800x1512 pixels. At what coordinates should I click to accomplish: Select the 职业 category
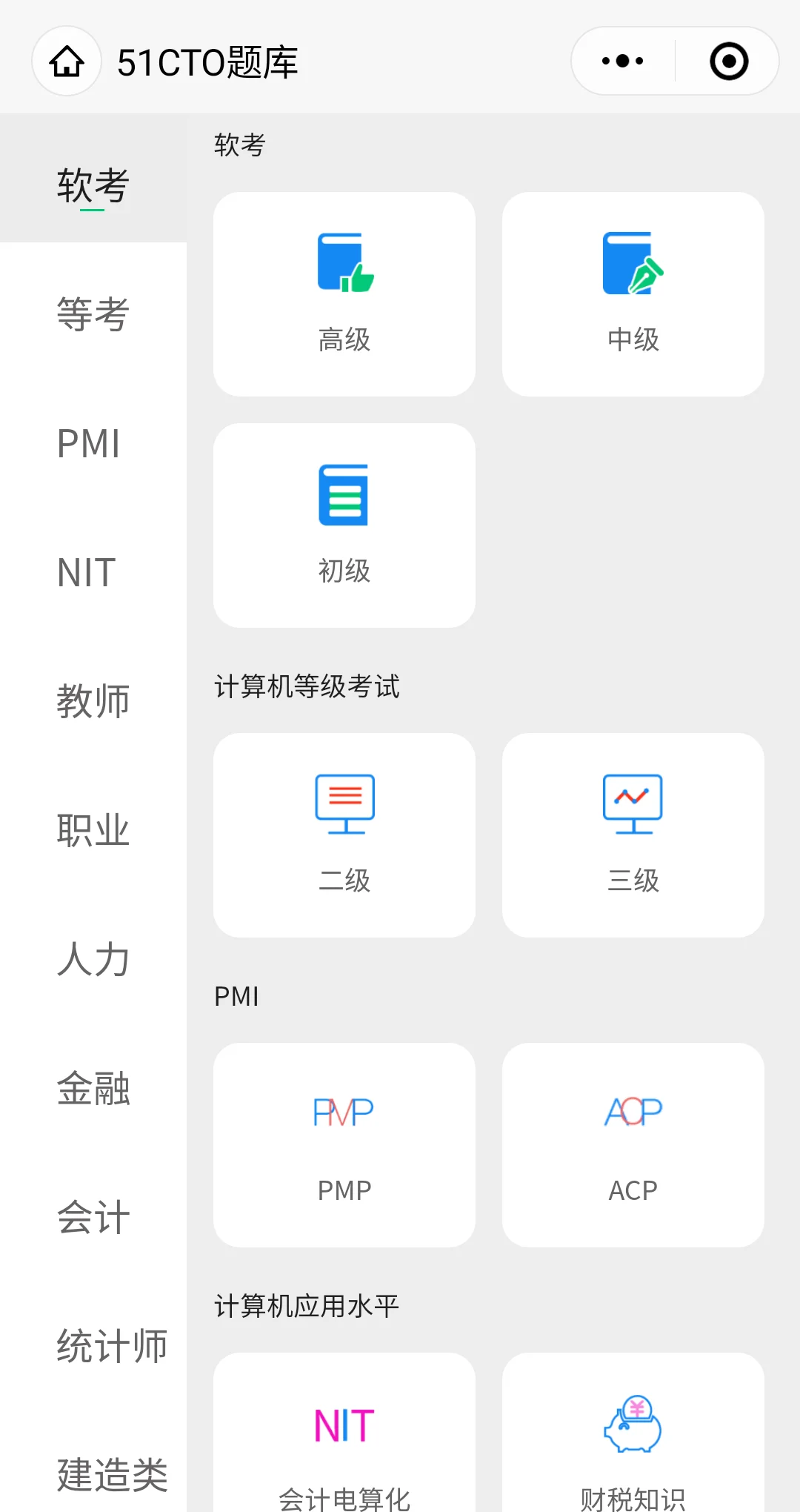point(93,830)
